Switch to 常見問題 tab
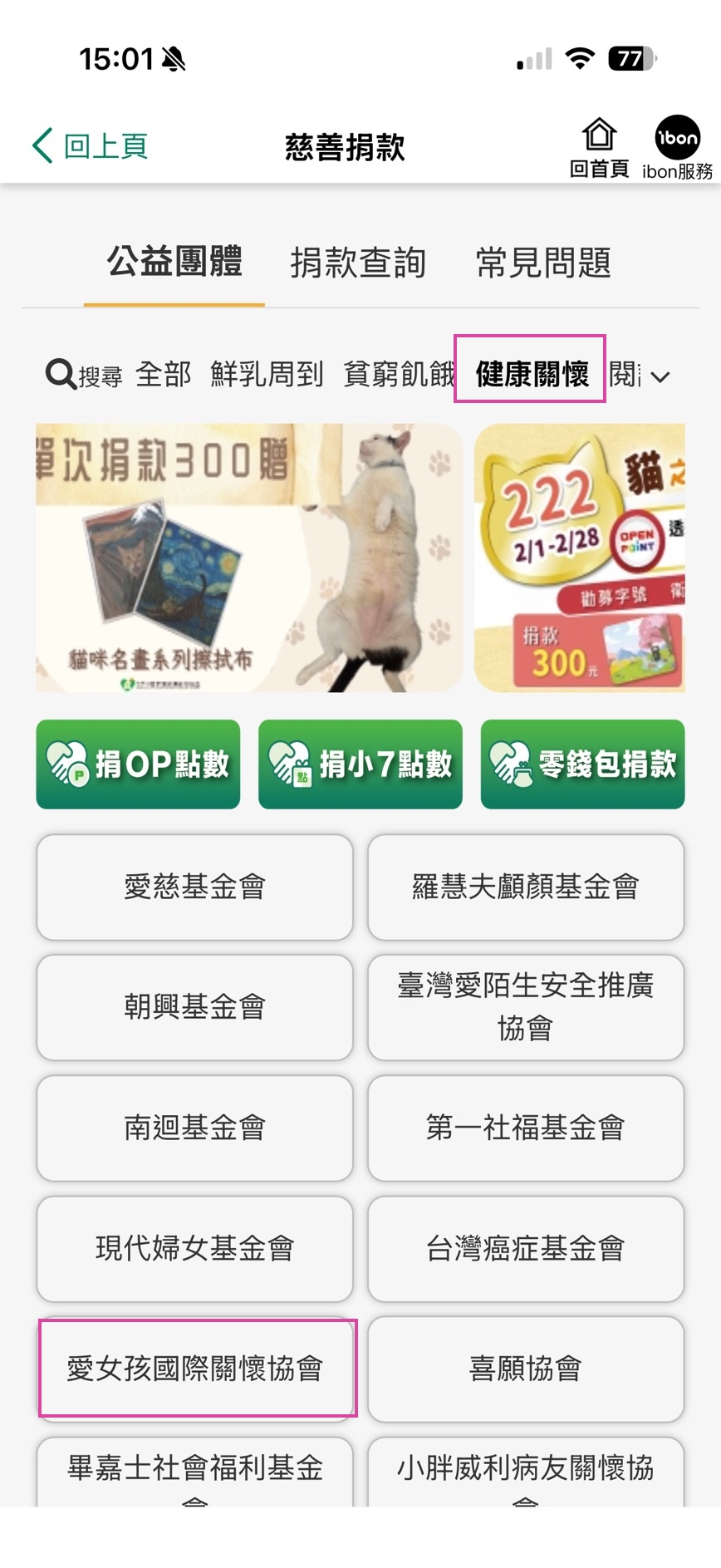This screenshot has width=721, height=1568. pyautogui.click(x=543, y=263)
